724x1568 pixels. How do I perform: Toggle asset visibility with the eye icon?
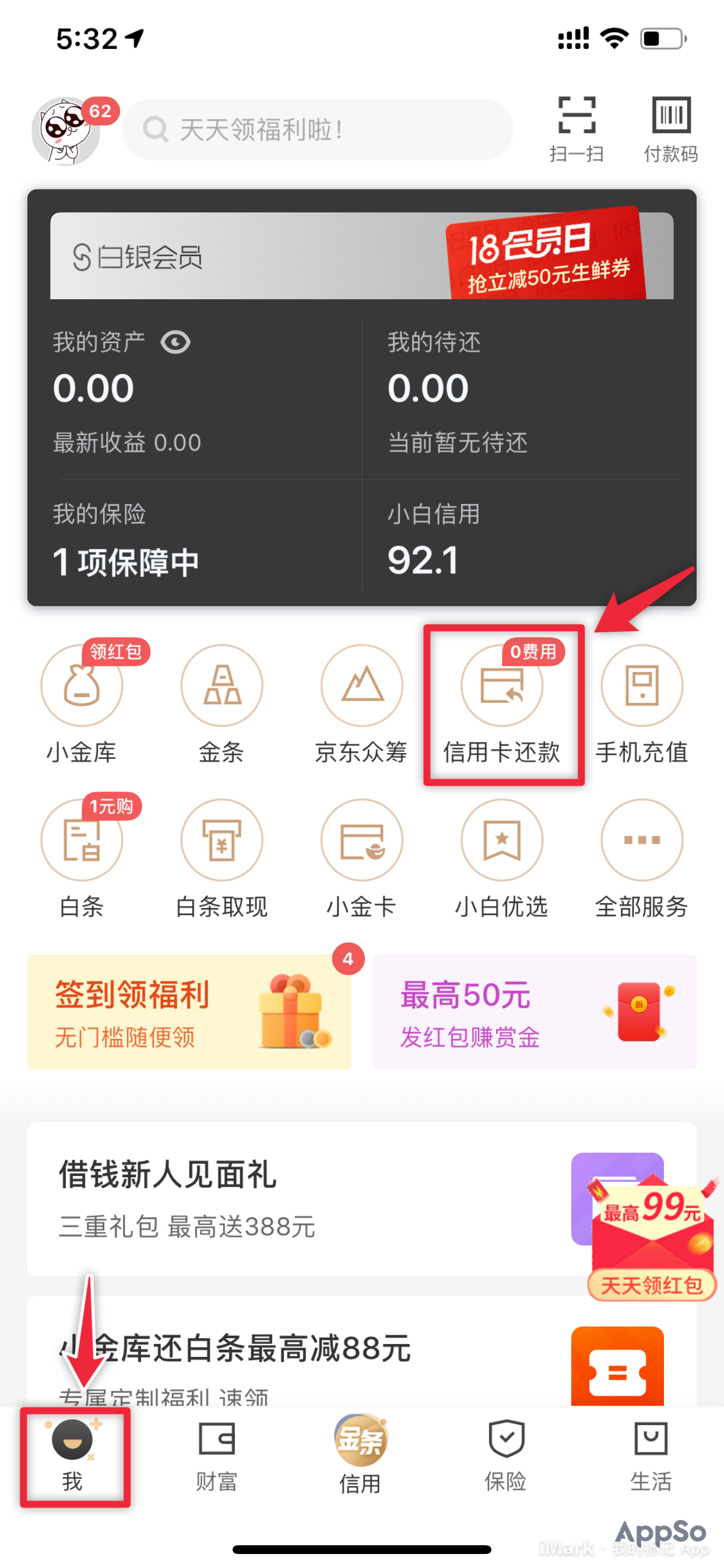tap(176, 342)
